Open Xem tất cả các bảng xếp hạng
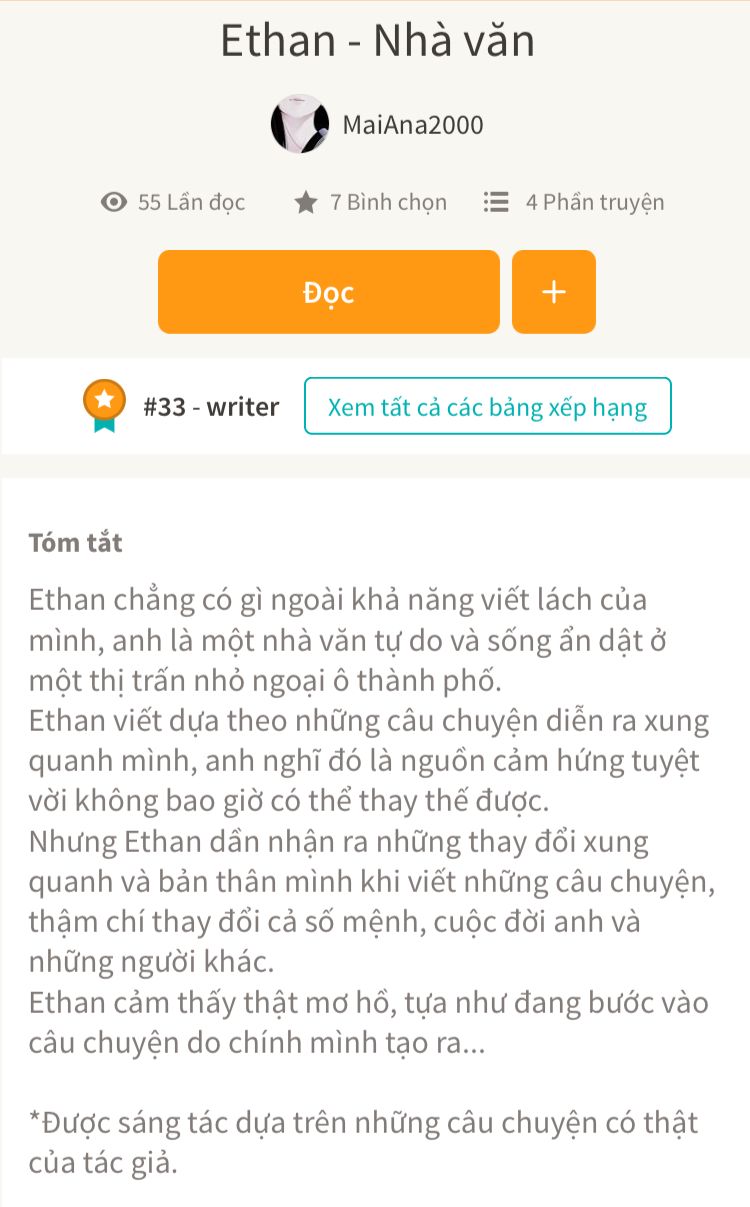 [x=487, y=407]
